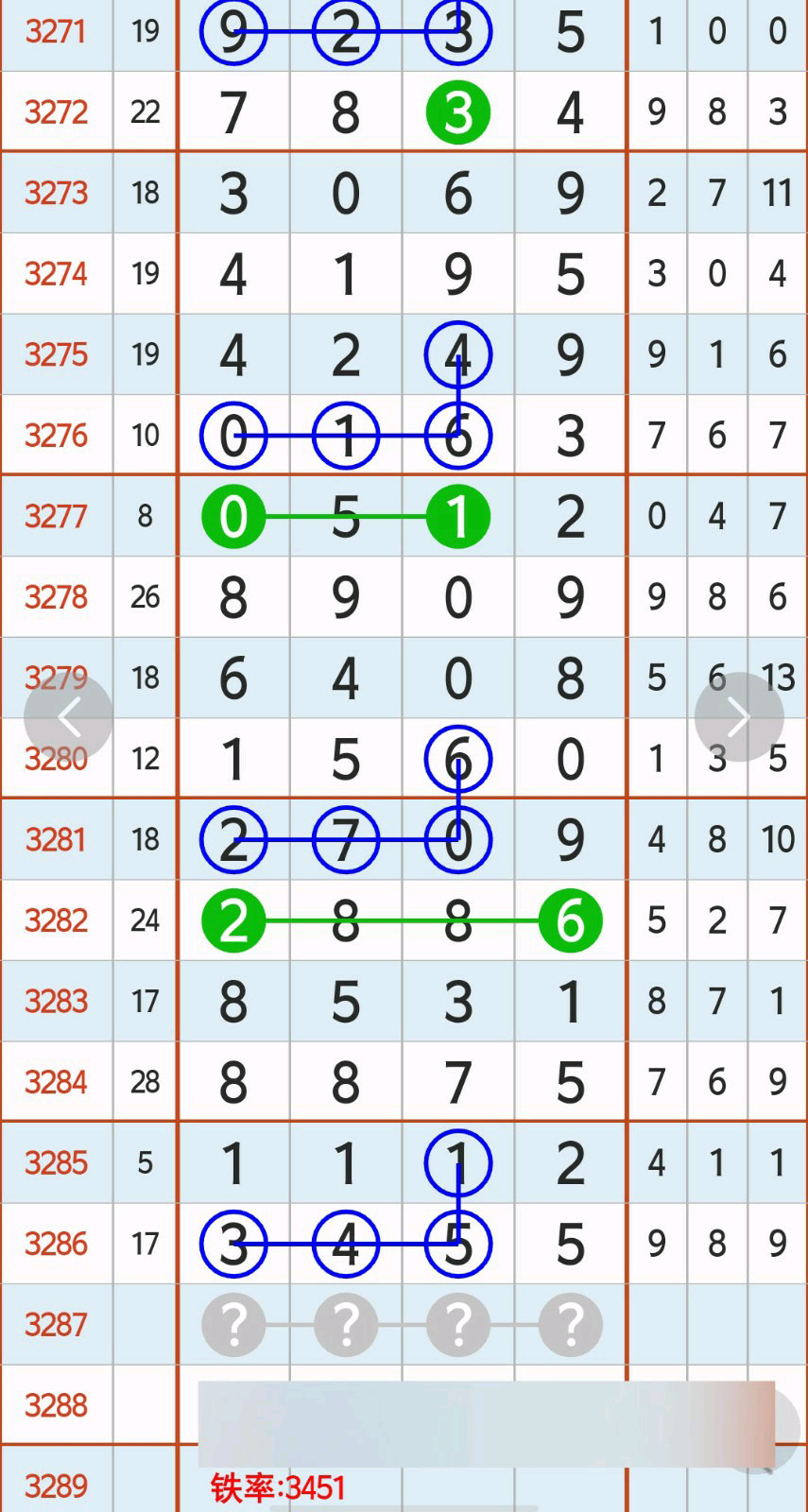Tap the green circled 1 in row 3277
Viewport: 808px width, 1512px height.
point(457,516)
